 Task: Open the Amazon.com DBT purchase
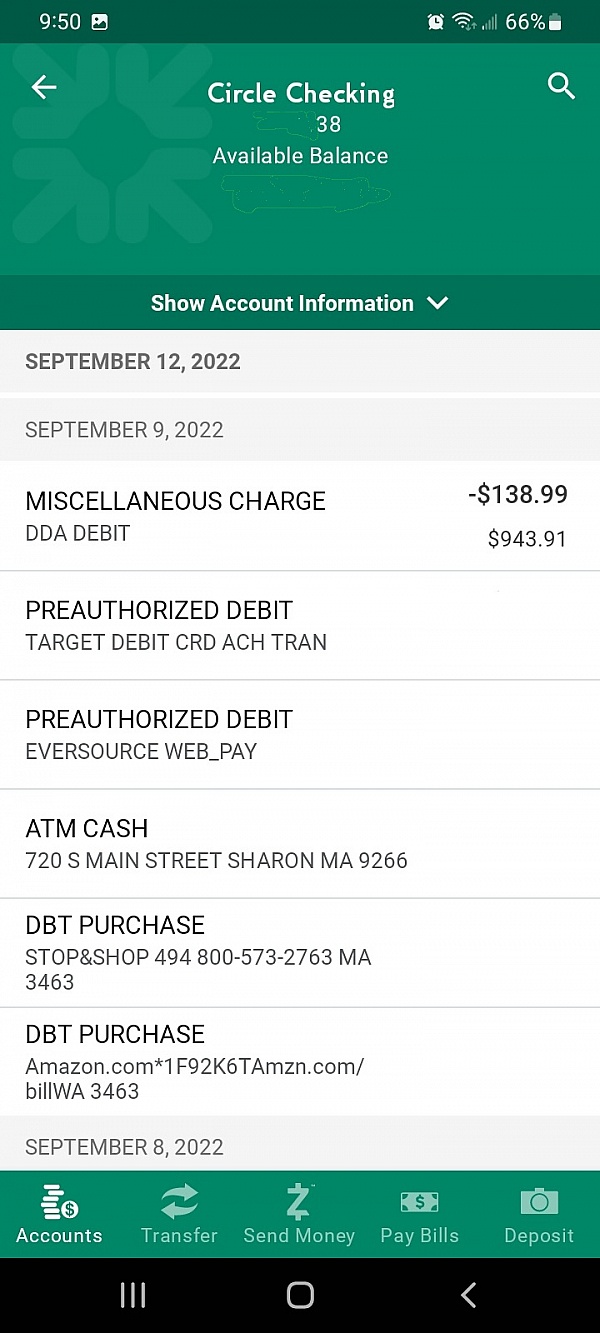(x=300, y=1062)
